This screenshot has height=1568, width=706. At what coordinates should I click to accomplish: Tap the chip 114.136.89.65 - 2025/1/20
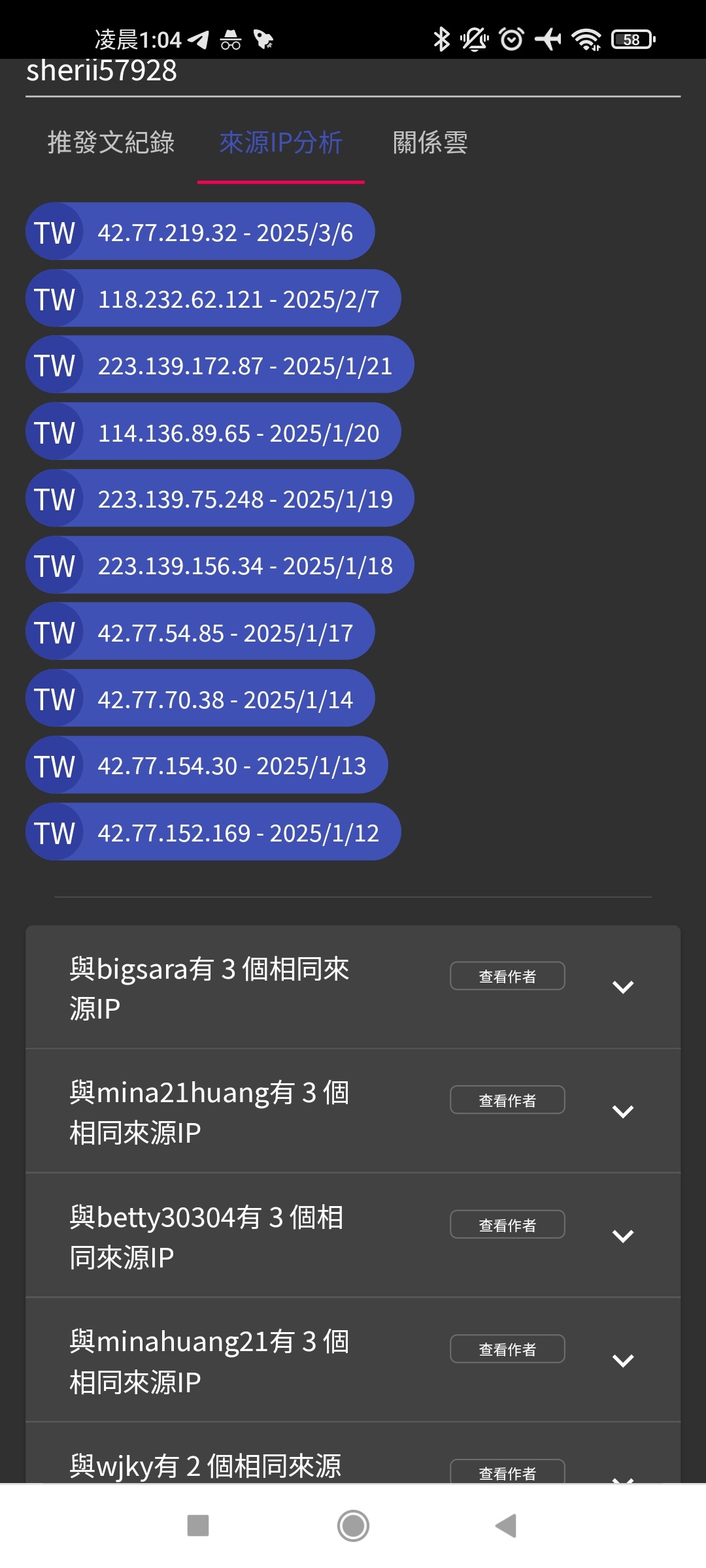click(x=213, y=432)
